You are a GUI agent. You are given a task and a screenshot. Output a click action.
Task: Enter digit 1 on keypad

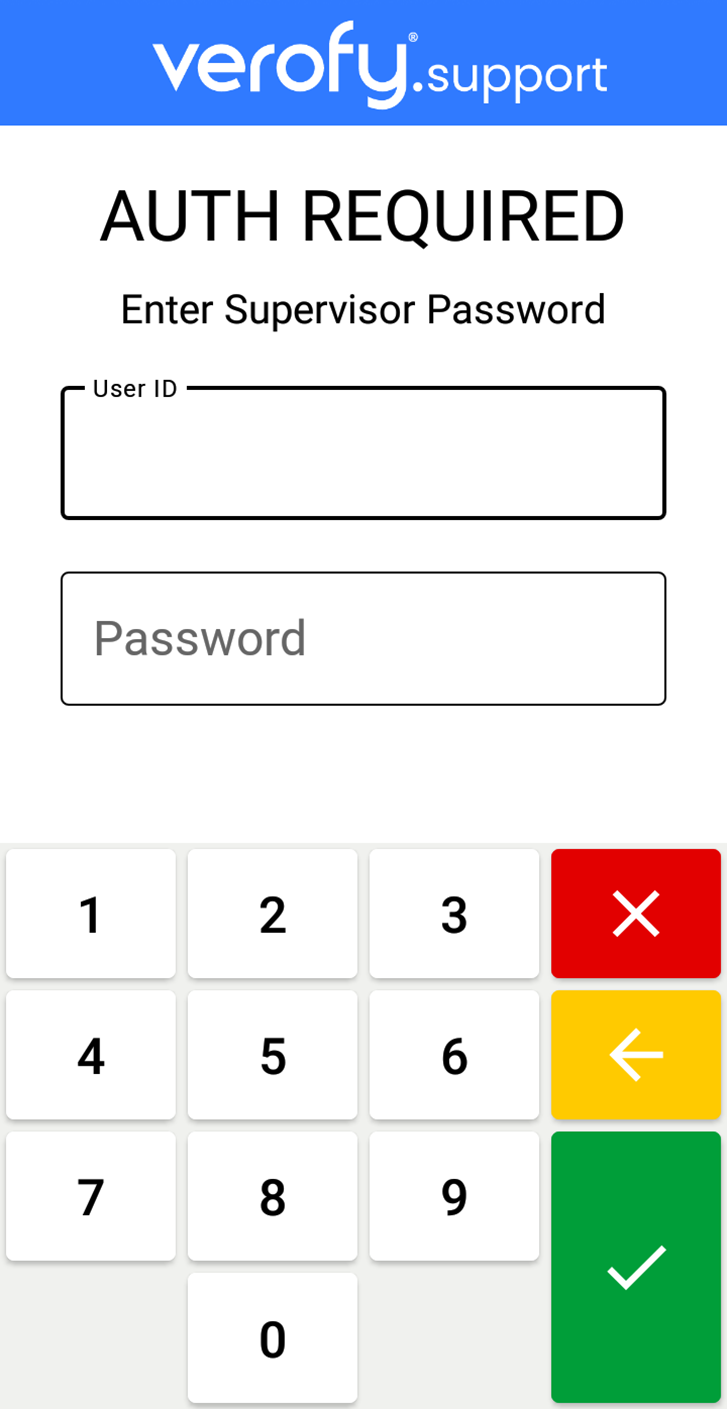[x=91, y=914]
